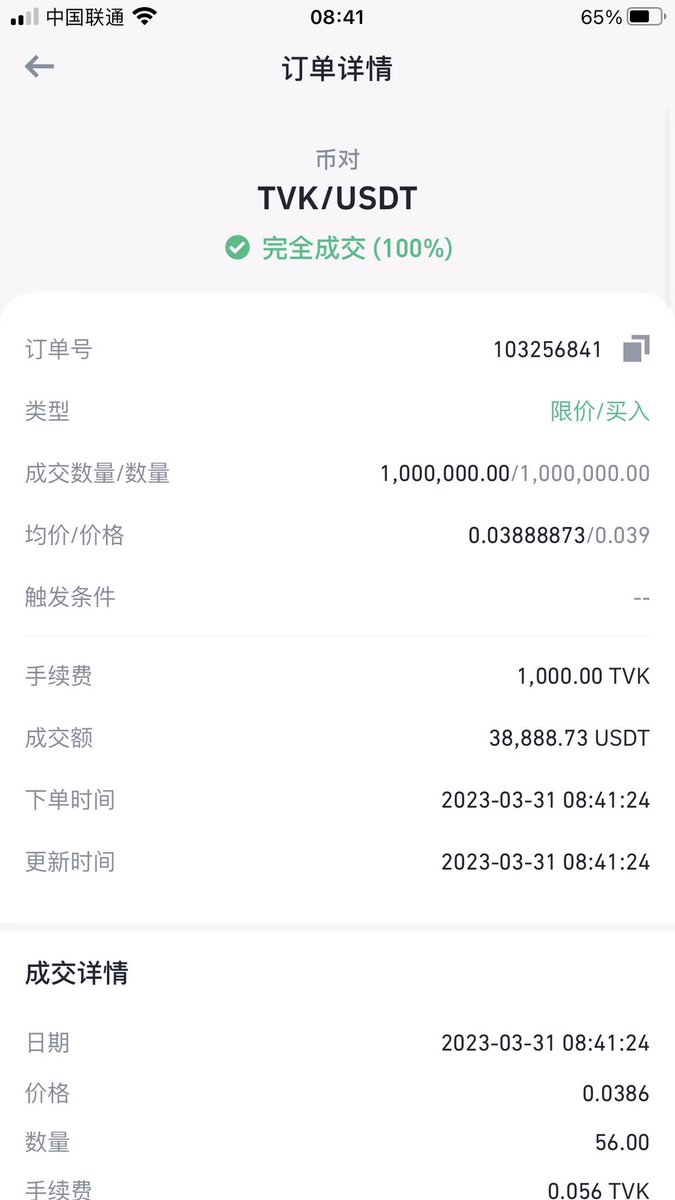Copy order number 103256841
Image resolution: width=675 pixels, height=1200 pixels.
(636, 349)
